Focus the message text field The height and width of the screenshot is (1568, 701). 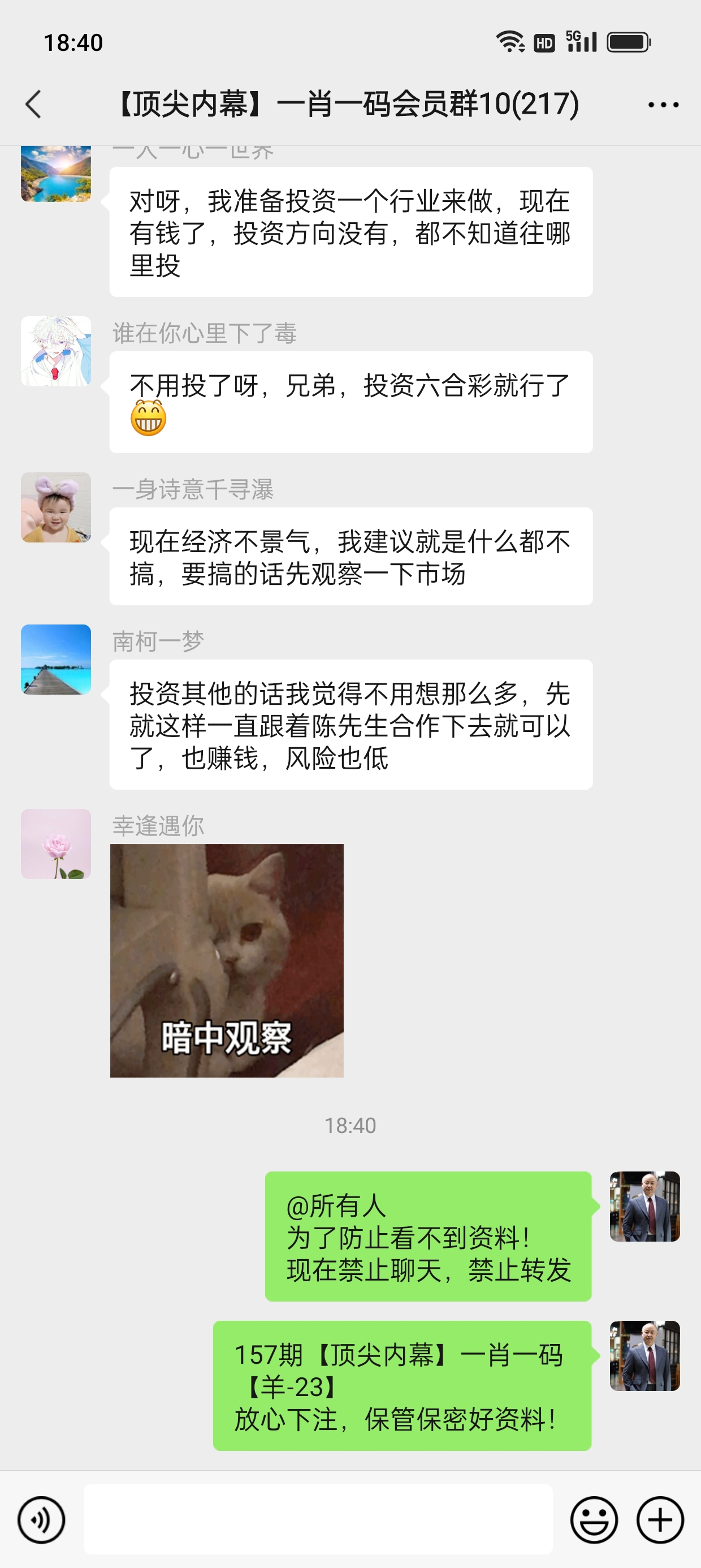(318, 1519)
